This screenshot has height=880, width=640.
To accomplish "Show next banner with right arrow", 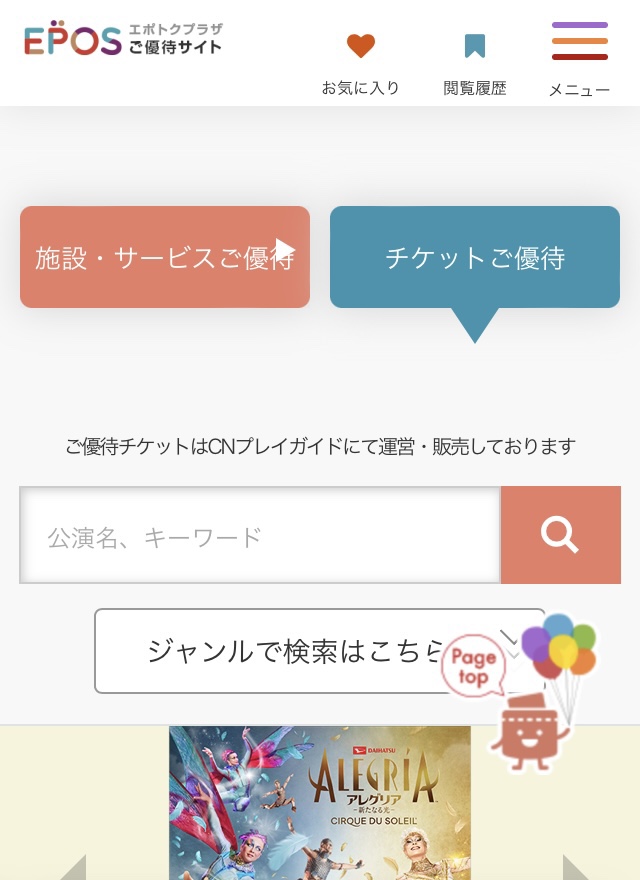I will 577,866.
